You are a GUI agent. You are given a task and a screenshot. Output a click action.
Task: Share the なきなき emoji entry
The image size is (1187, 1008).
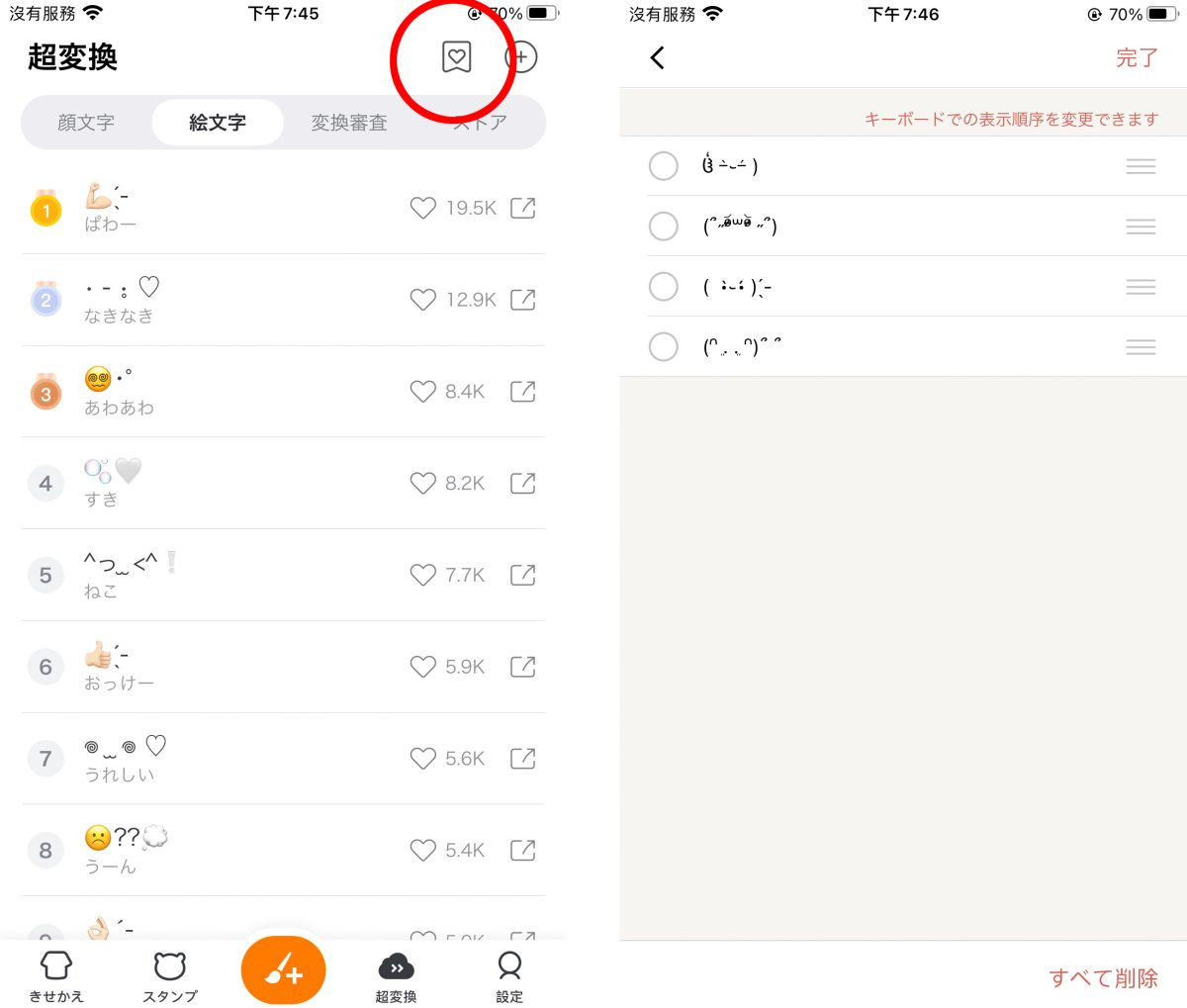(522, 300)
